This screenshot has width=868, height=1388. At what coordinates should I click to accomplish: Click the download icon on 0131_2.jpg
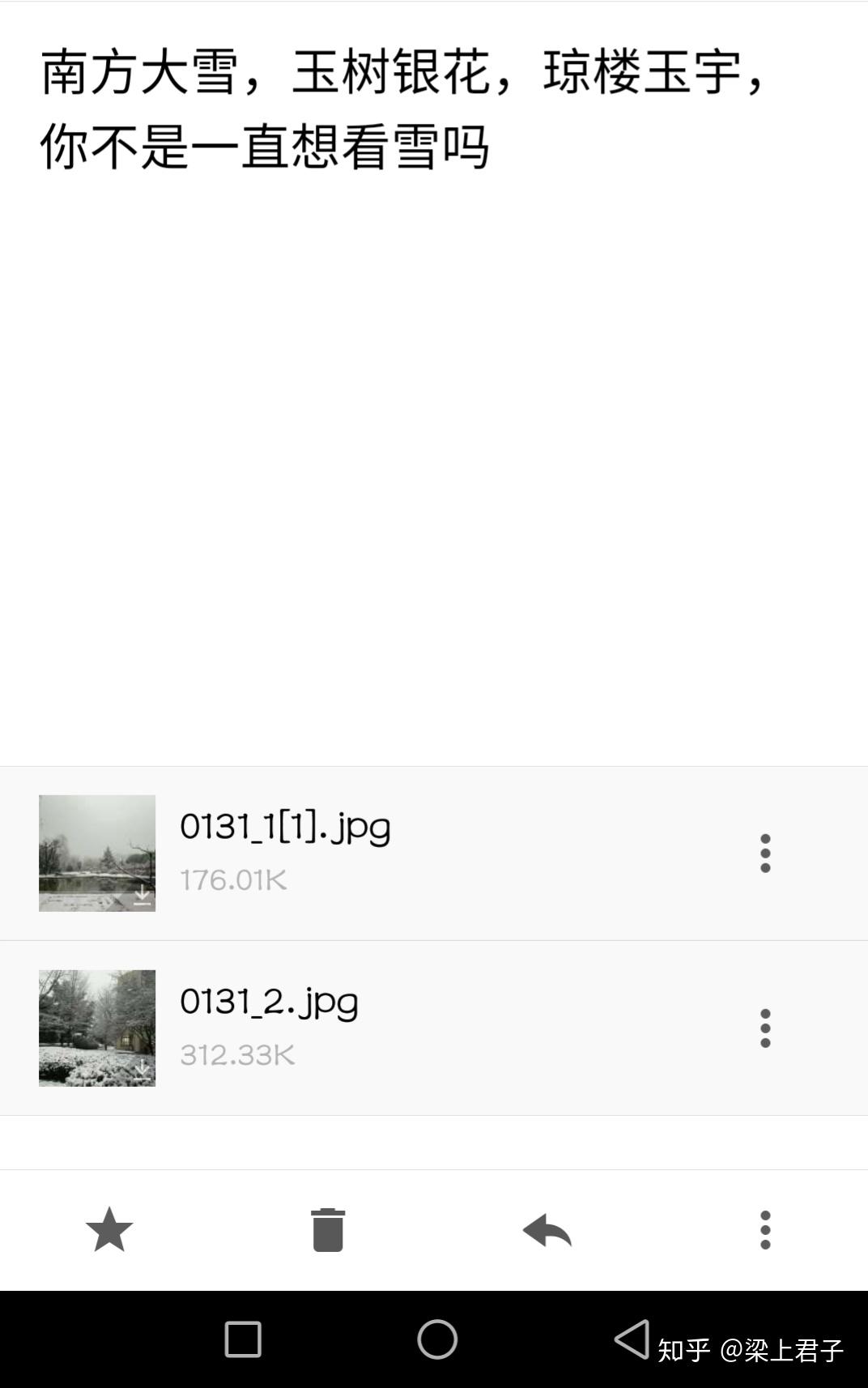tap(143, 1069)
